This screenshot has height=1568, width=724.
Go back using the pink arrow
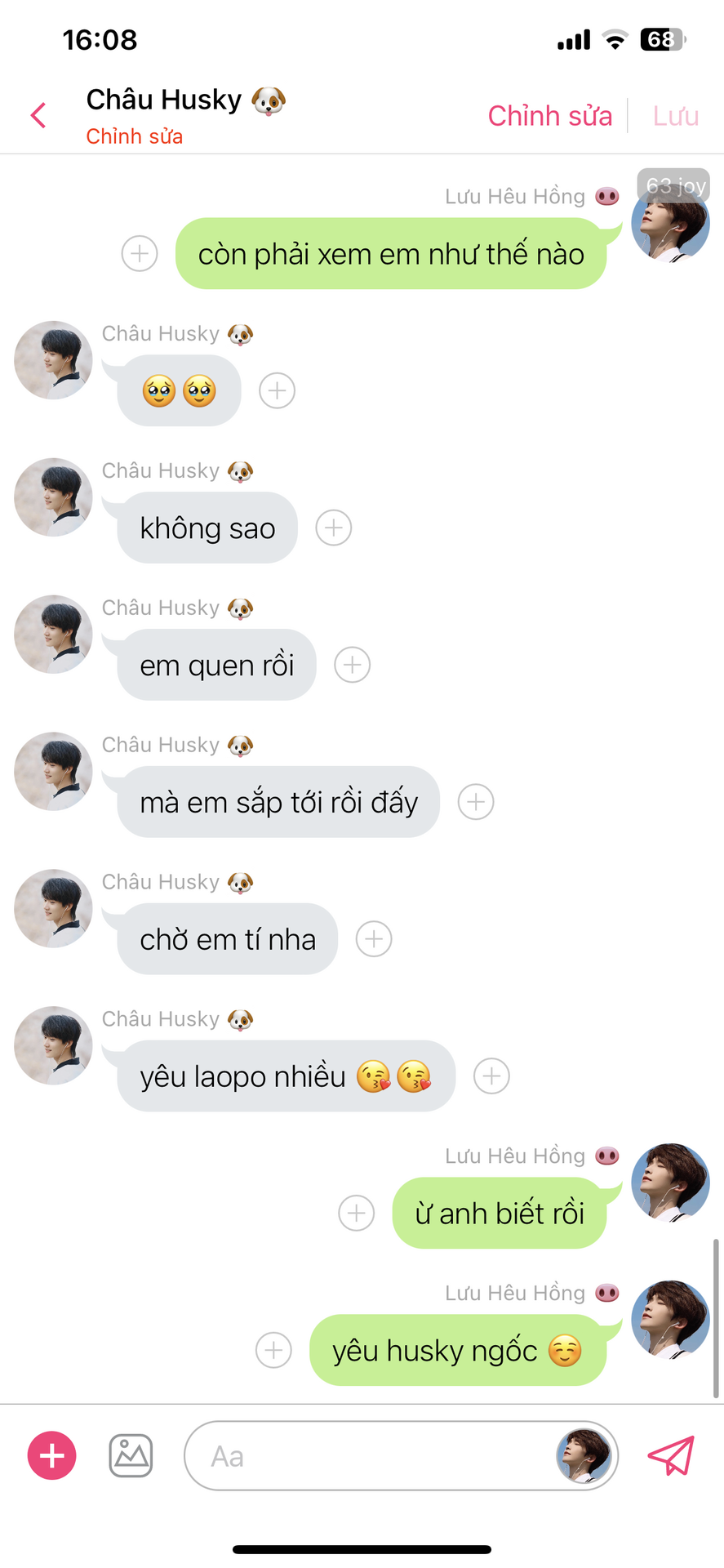click(x=38, y=115)
